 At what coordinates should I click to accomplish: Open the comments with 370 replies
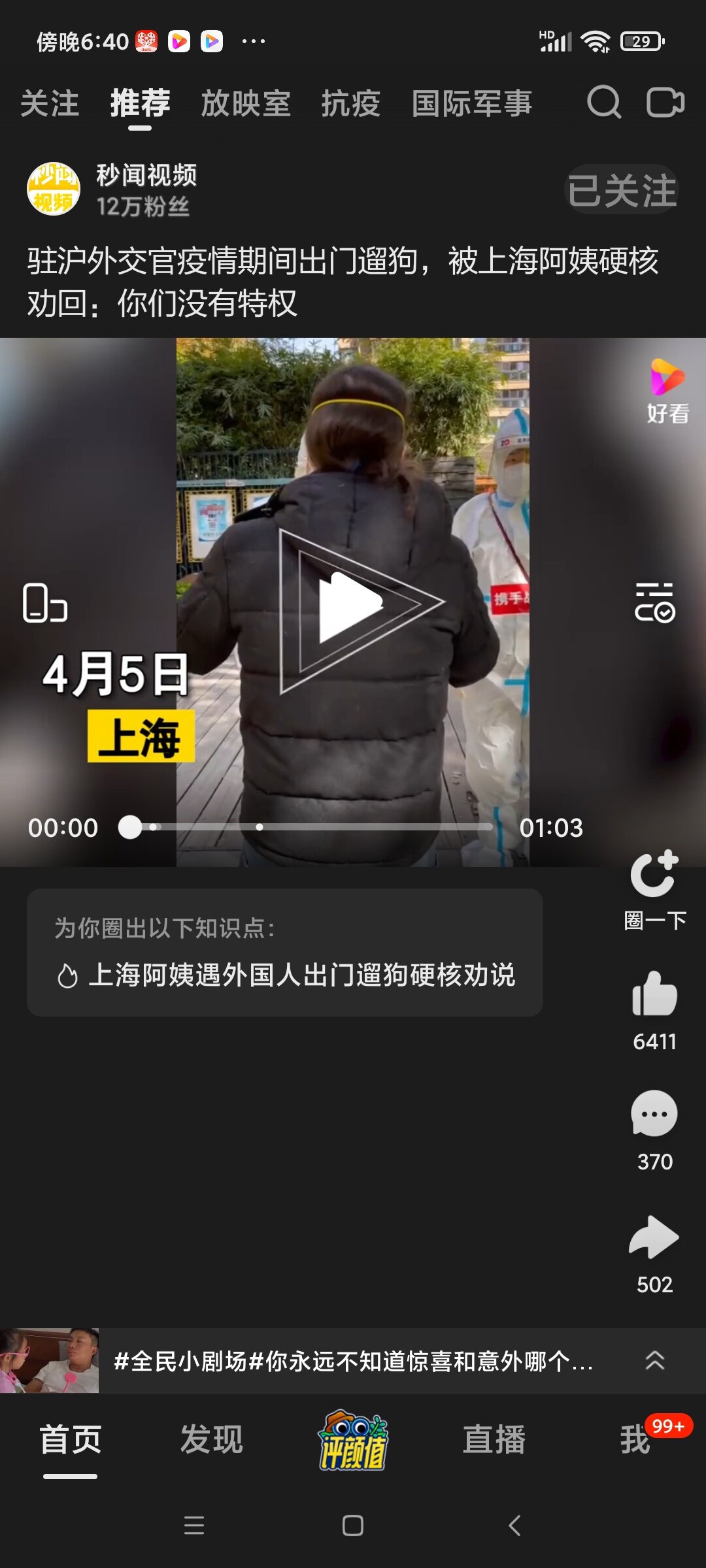[x=654, y=1115]
